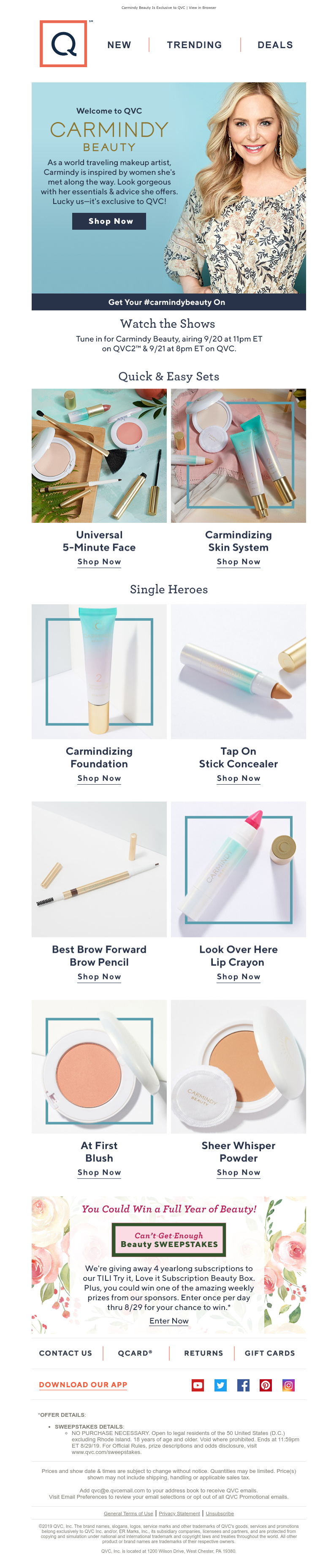Screen dimensions: 331x1568
Task: Open CONTACT US
Action: tap(66, 1353)
